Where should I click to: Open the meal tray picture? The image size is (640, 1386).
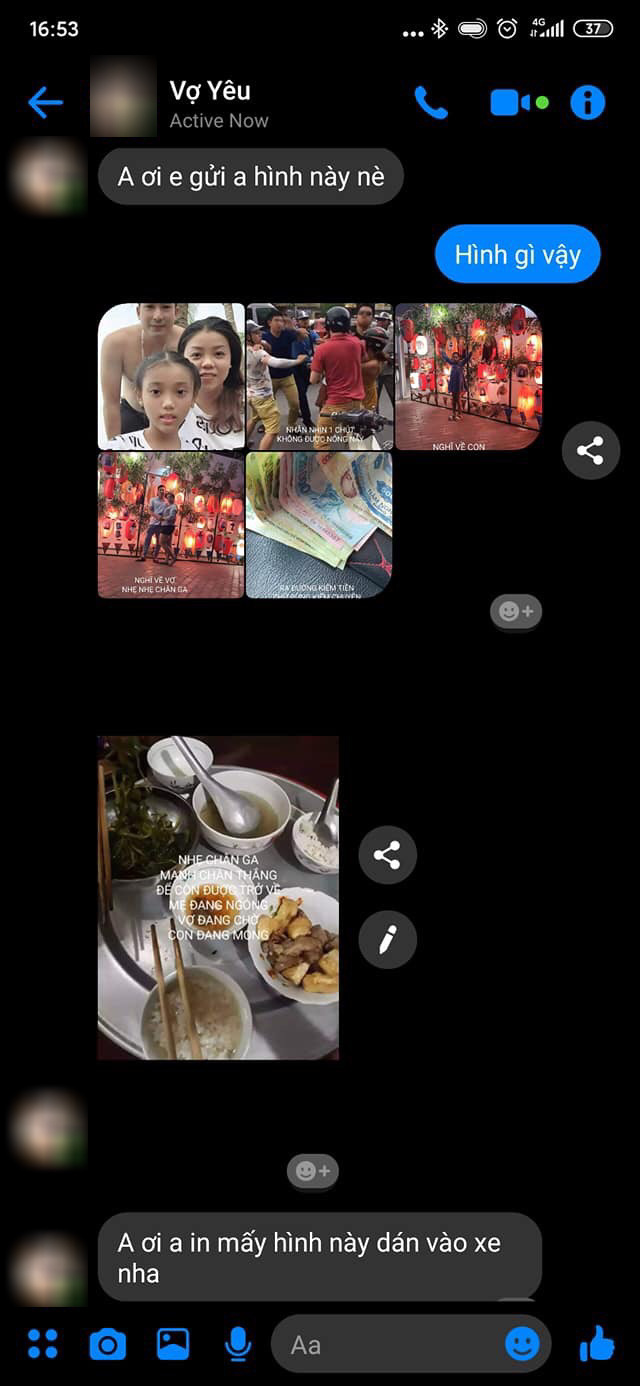pos(218,897)
